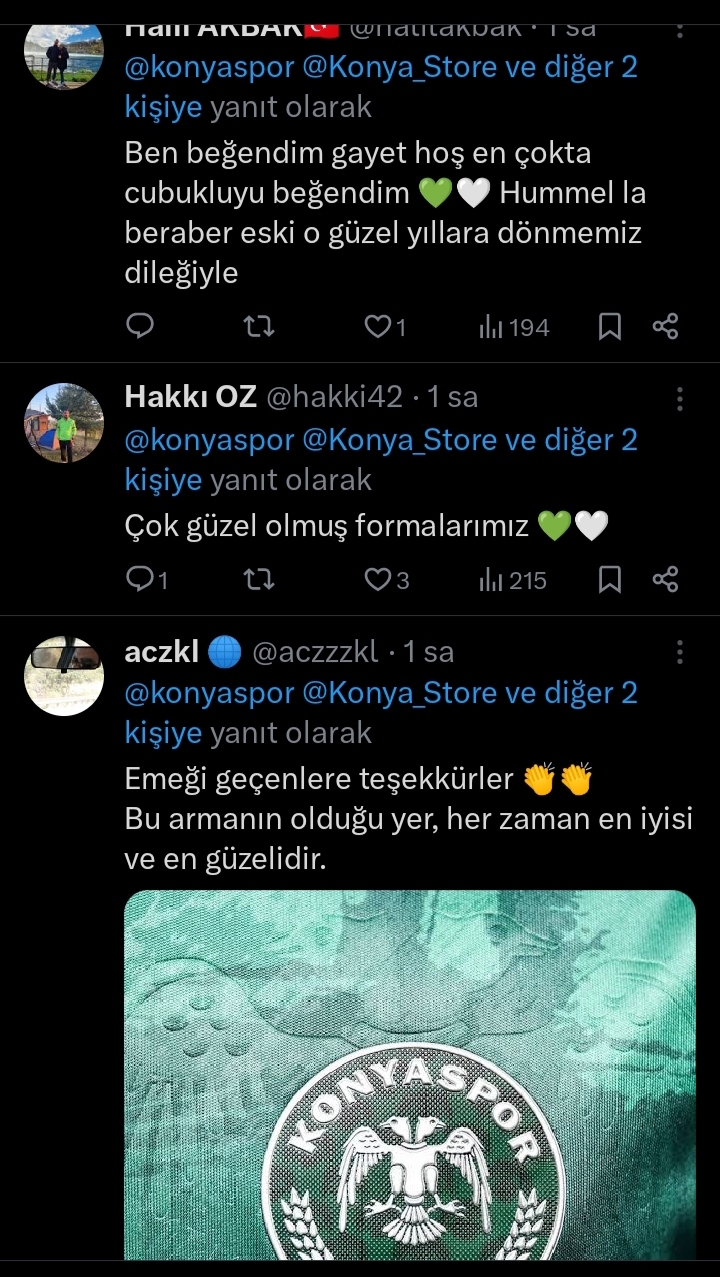Screen dimensions: 720x1277
Task: Open aczkl's profile picture
Action: tap(64, 676)
